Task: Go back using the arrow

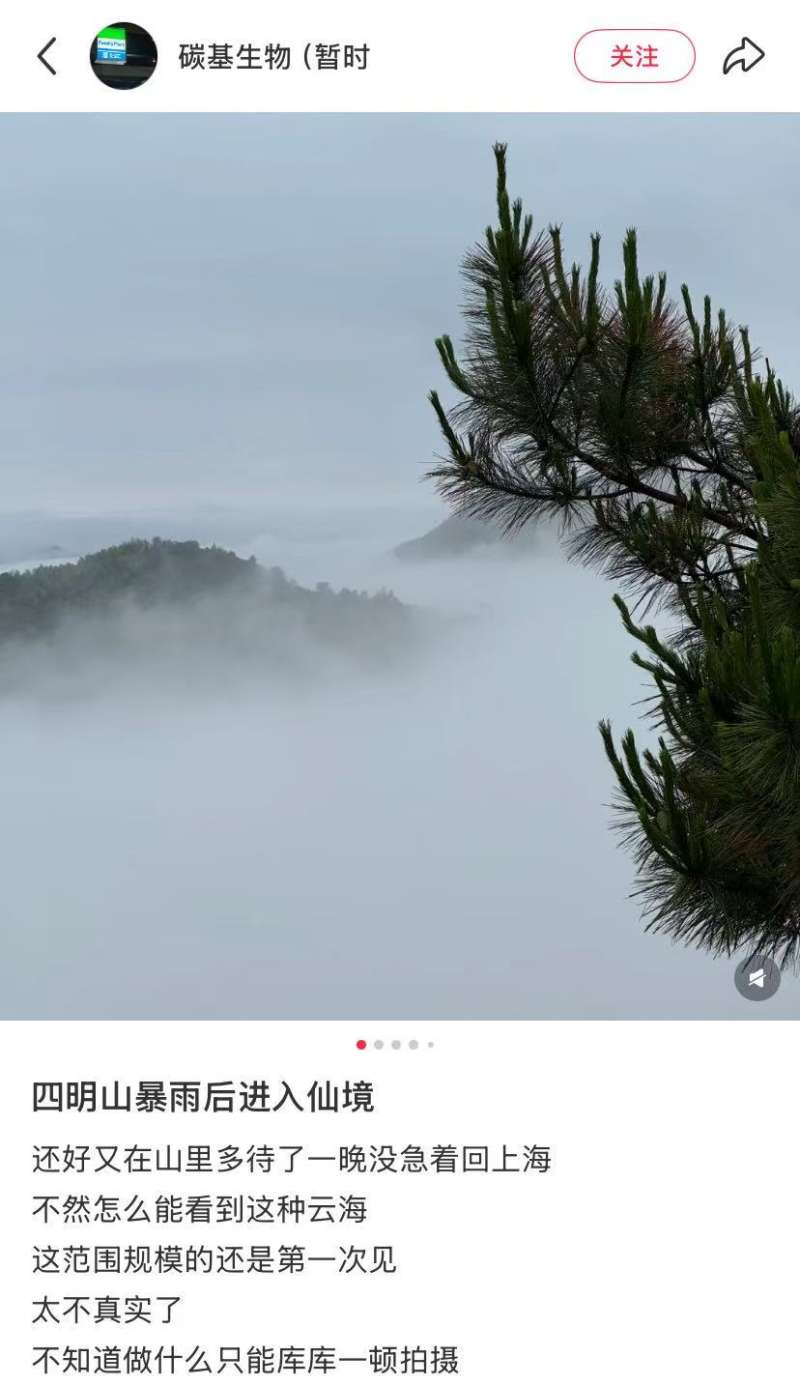Action: coord(47,56)
